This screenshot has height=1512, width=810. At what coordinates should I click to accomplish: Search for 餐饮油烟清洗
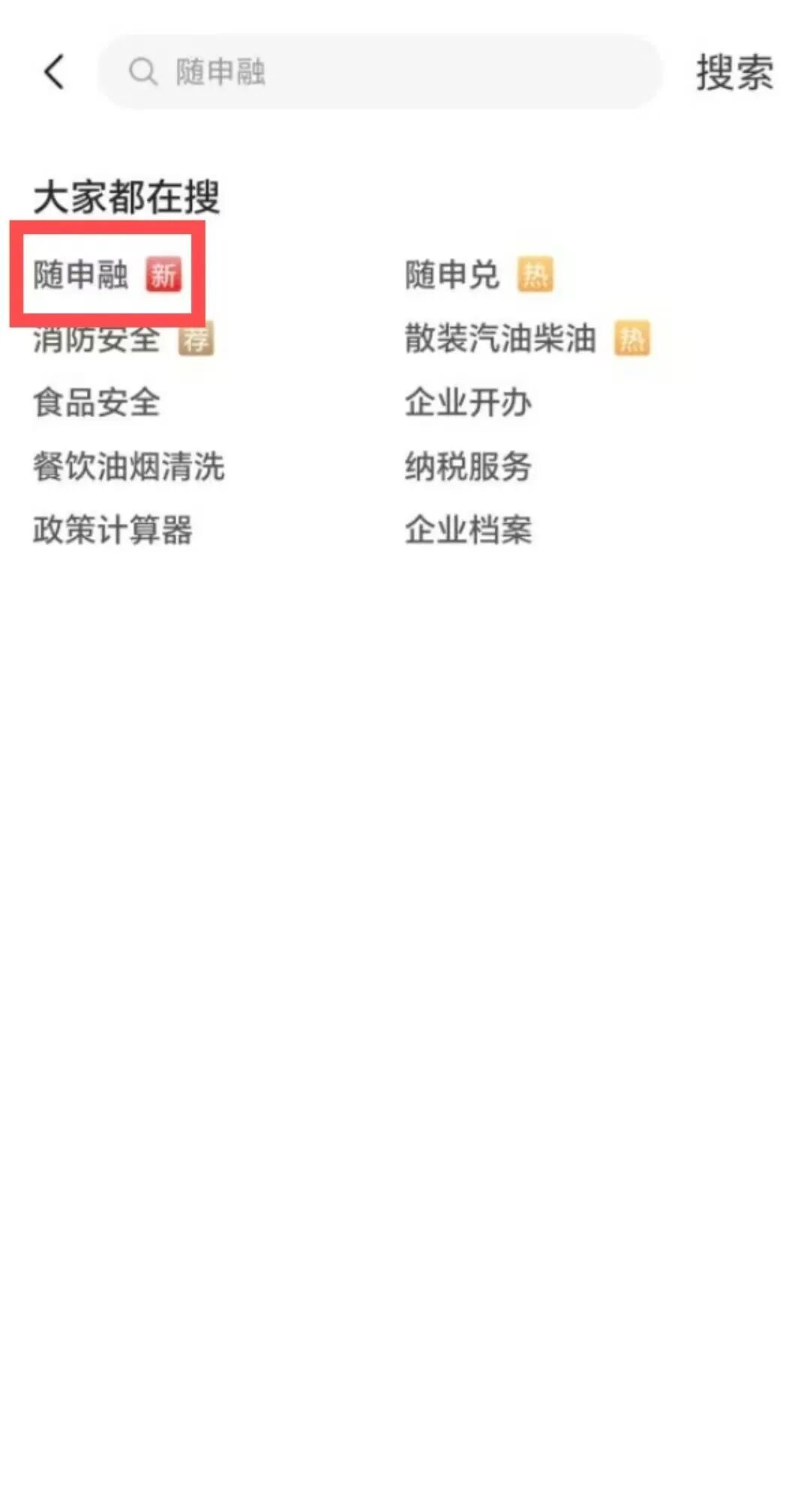128,466
